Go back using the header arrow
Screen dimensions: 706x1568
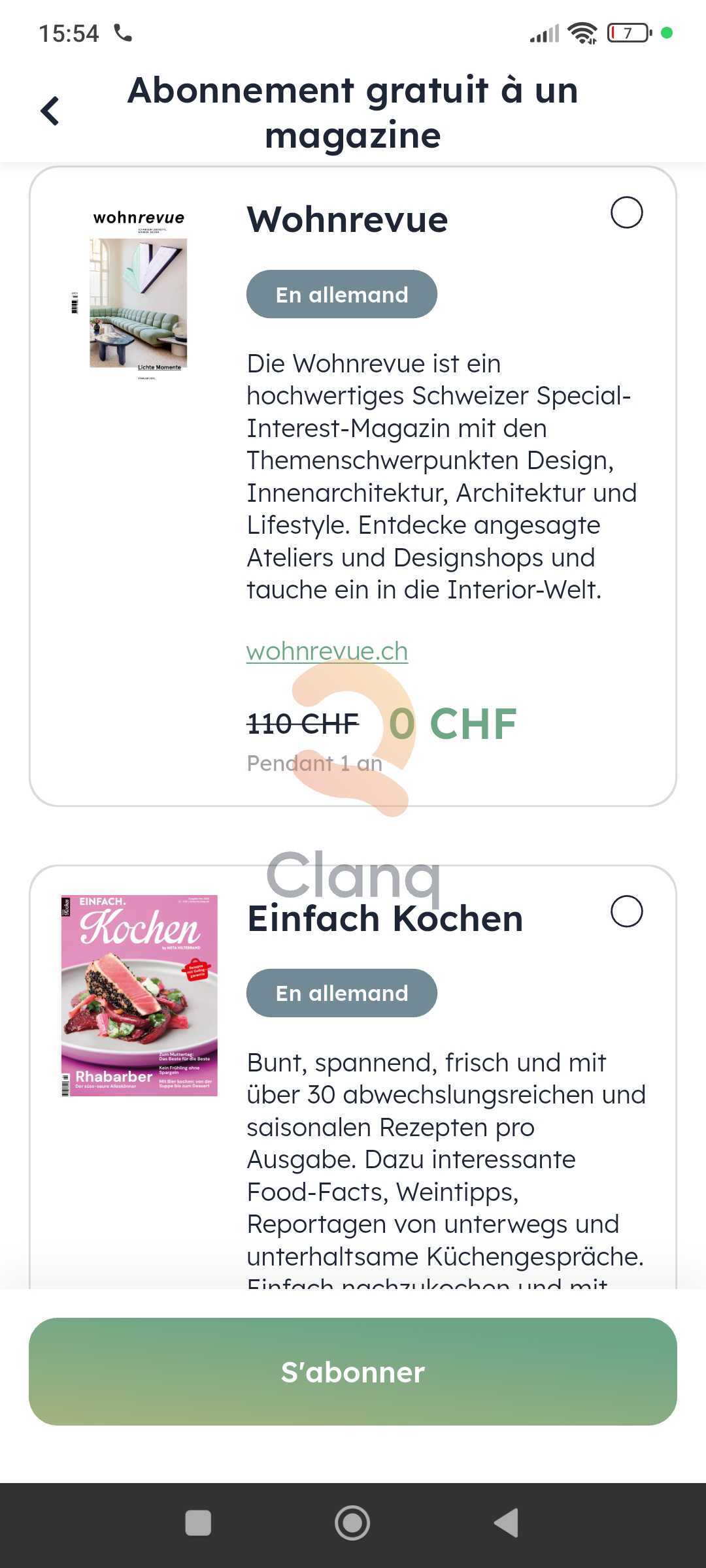click(50, 110)
